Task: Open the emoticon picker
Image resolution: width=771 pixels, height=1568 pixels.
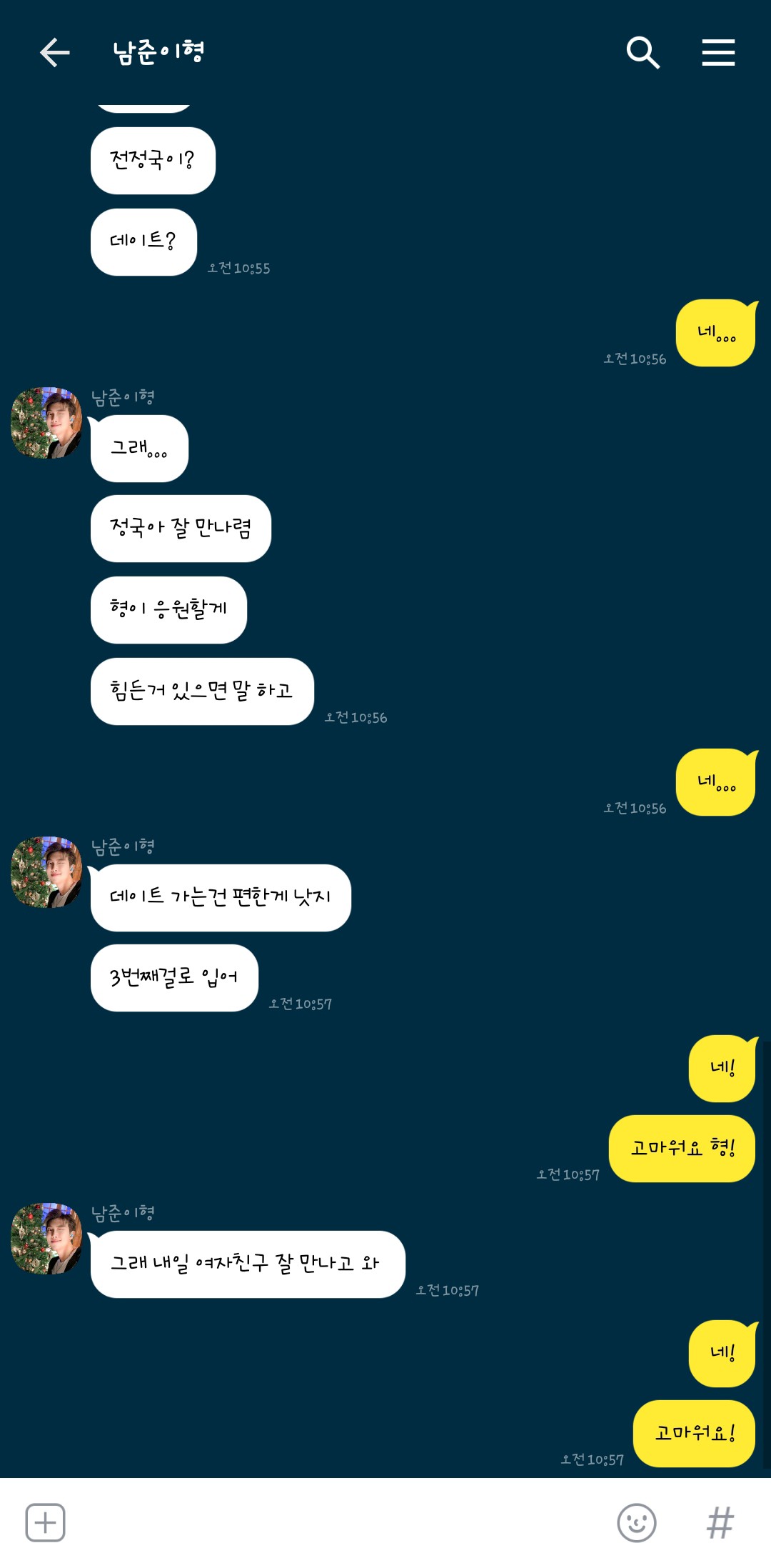Action: pos(636,1522)
